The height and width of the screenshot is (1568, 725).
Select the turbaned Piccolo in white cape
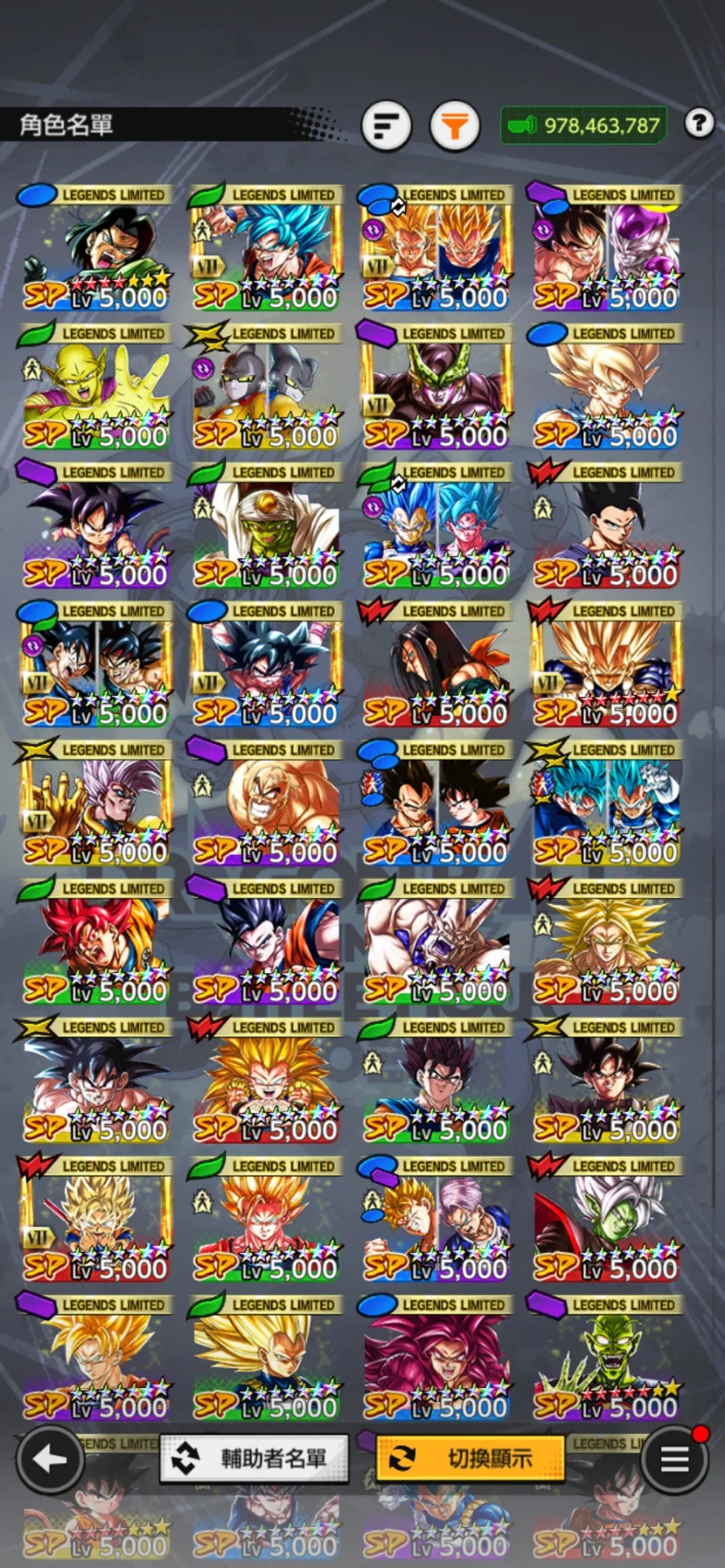pos(264,526)
